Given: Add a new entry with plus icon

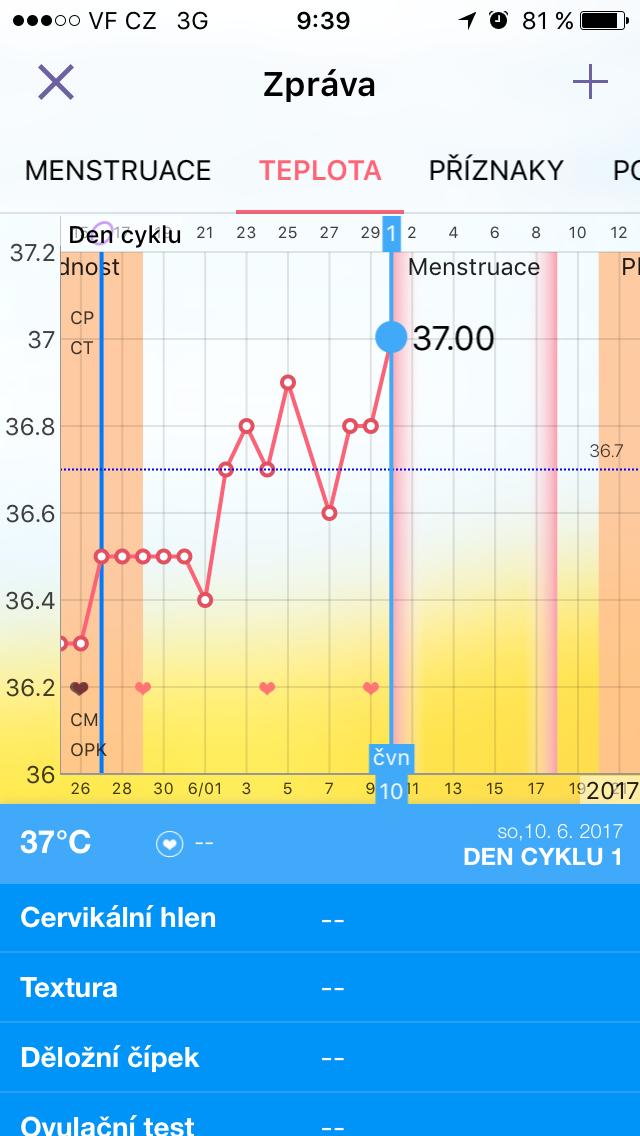Looking at the screenshot, I should point(590,82).
